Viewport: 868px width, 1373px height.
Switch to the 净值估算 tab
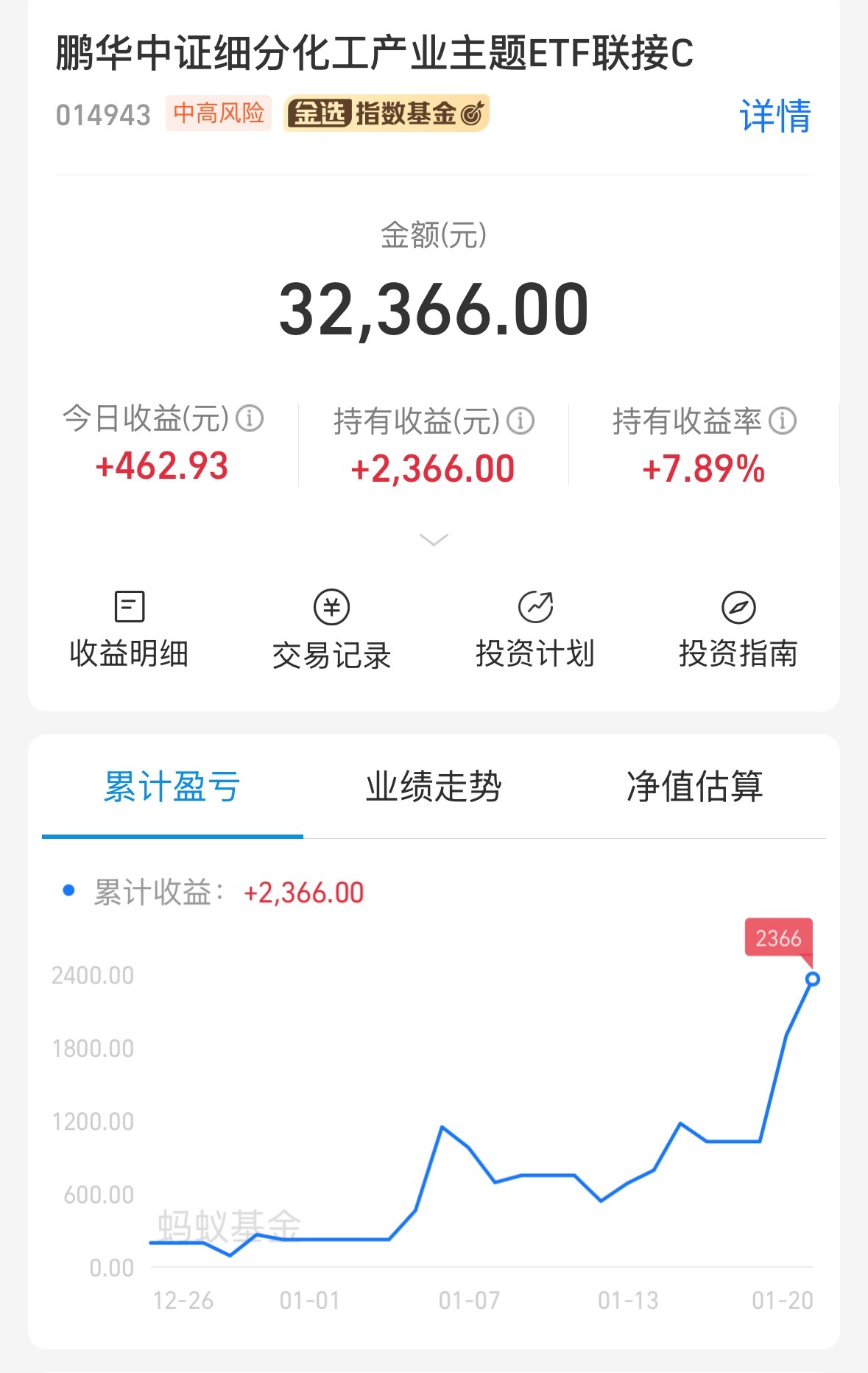(694, 787)
